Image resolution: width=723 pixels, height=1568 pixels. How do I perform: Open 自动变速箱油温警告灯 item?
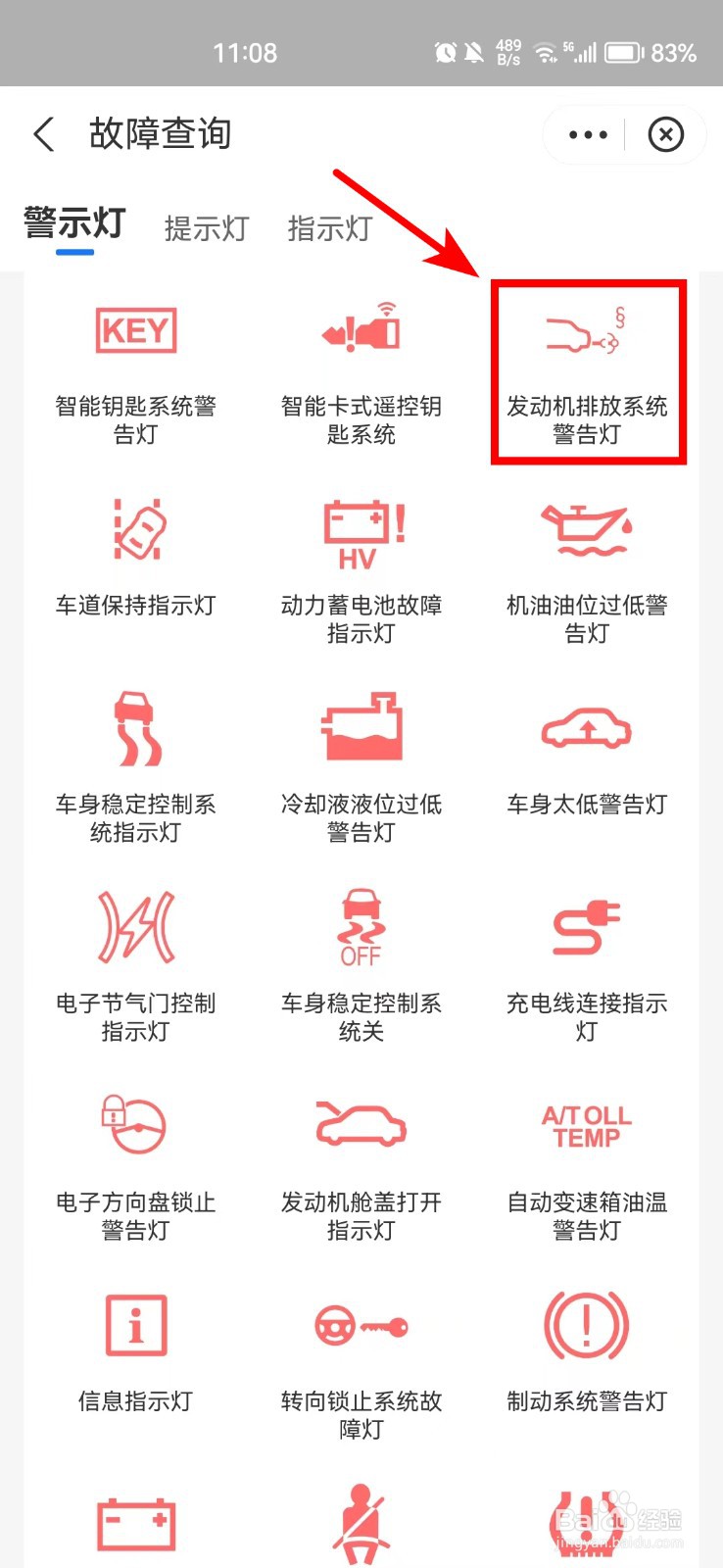tap(588, 1168)
